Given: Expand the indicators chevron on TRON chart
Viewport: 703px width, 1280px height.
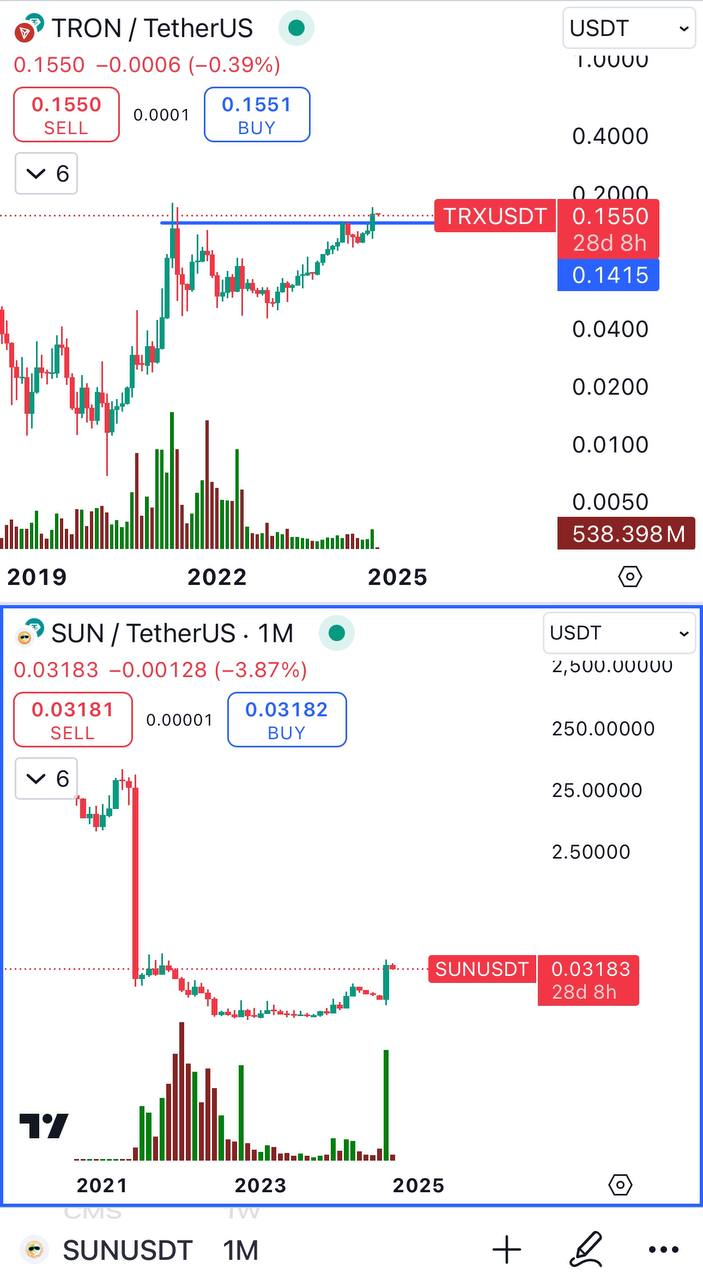Looking at the screenshot, I should click(x=37, y=174).
